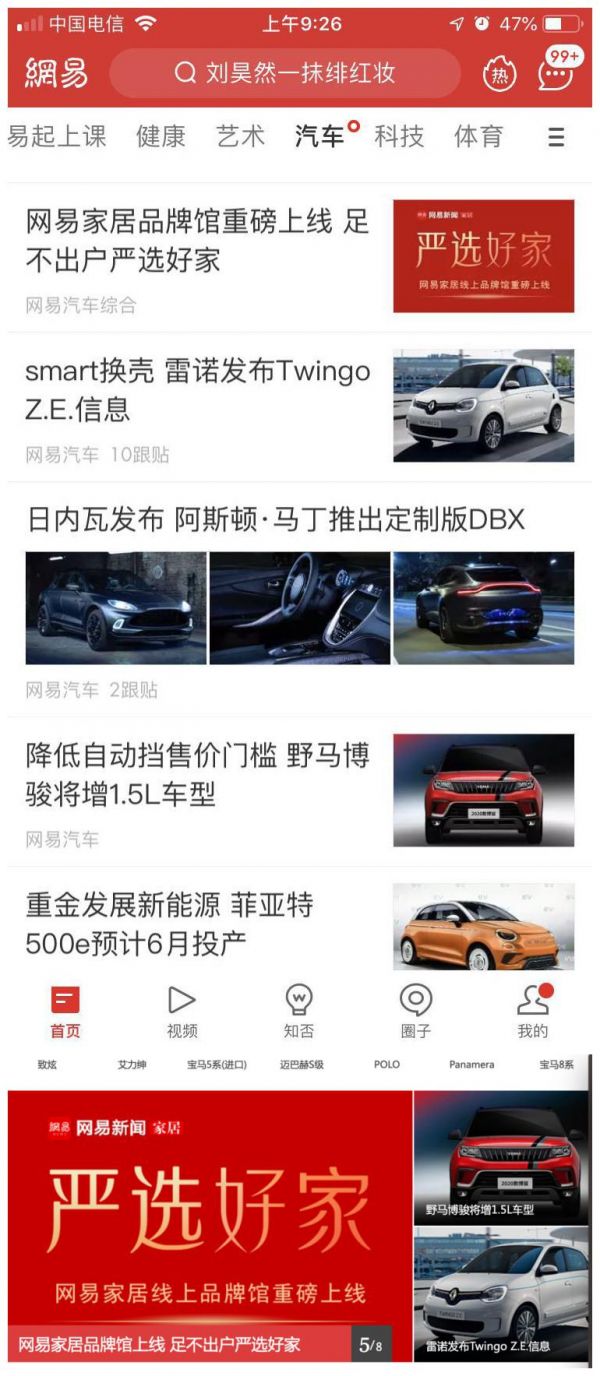This screenshot has width=600, height=1376.
Task: Open the channel list menu icon
Action: click(556, 137)
